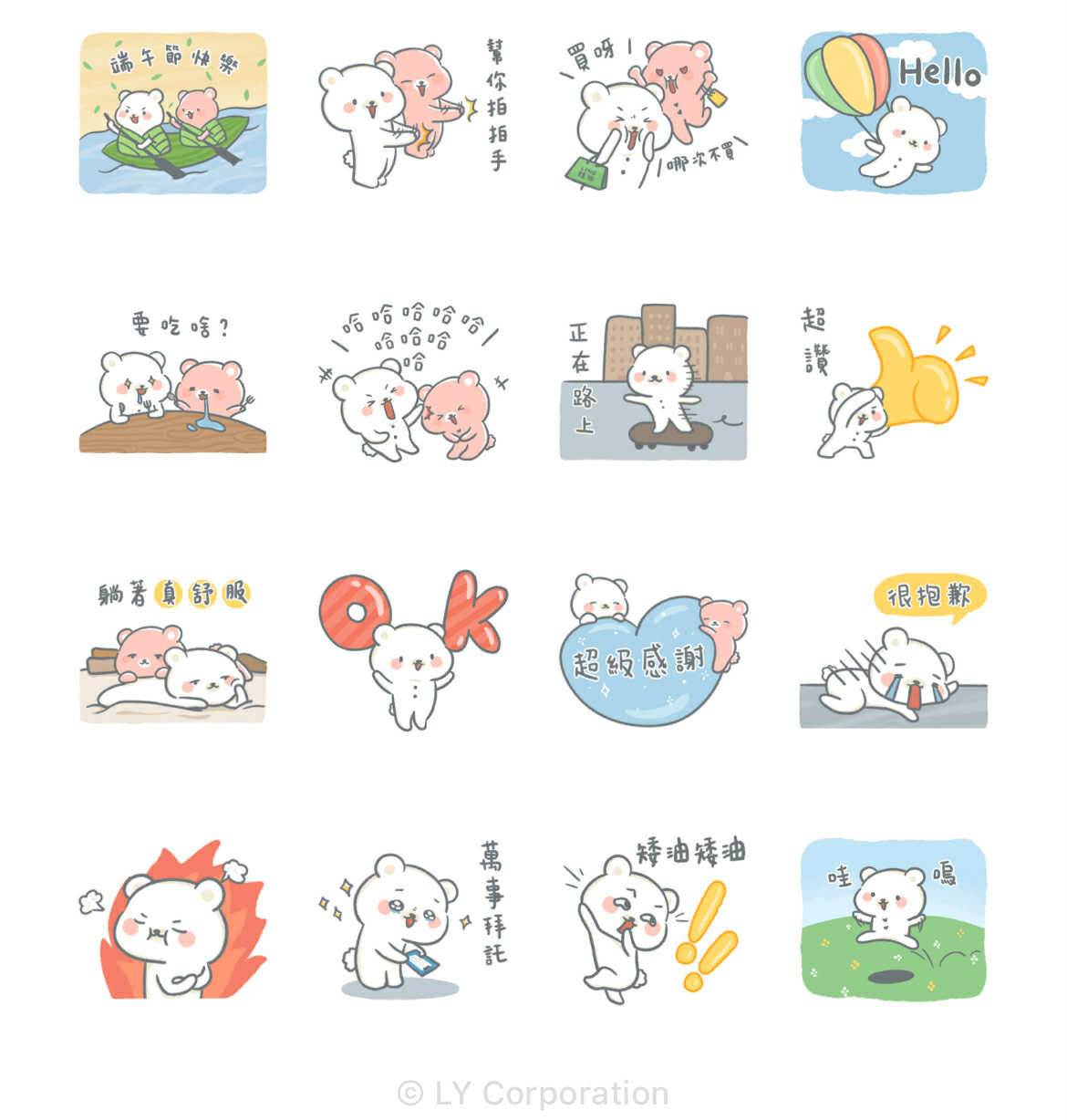Open the Hello balloon sticker
The width and height of the screenshot is (1067, 1120).
tap(893, 113)
